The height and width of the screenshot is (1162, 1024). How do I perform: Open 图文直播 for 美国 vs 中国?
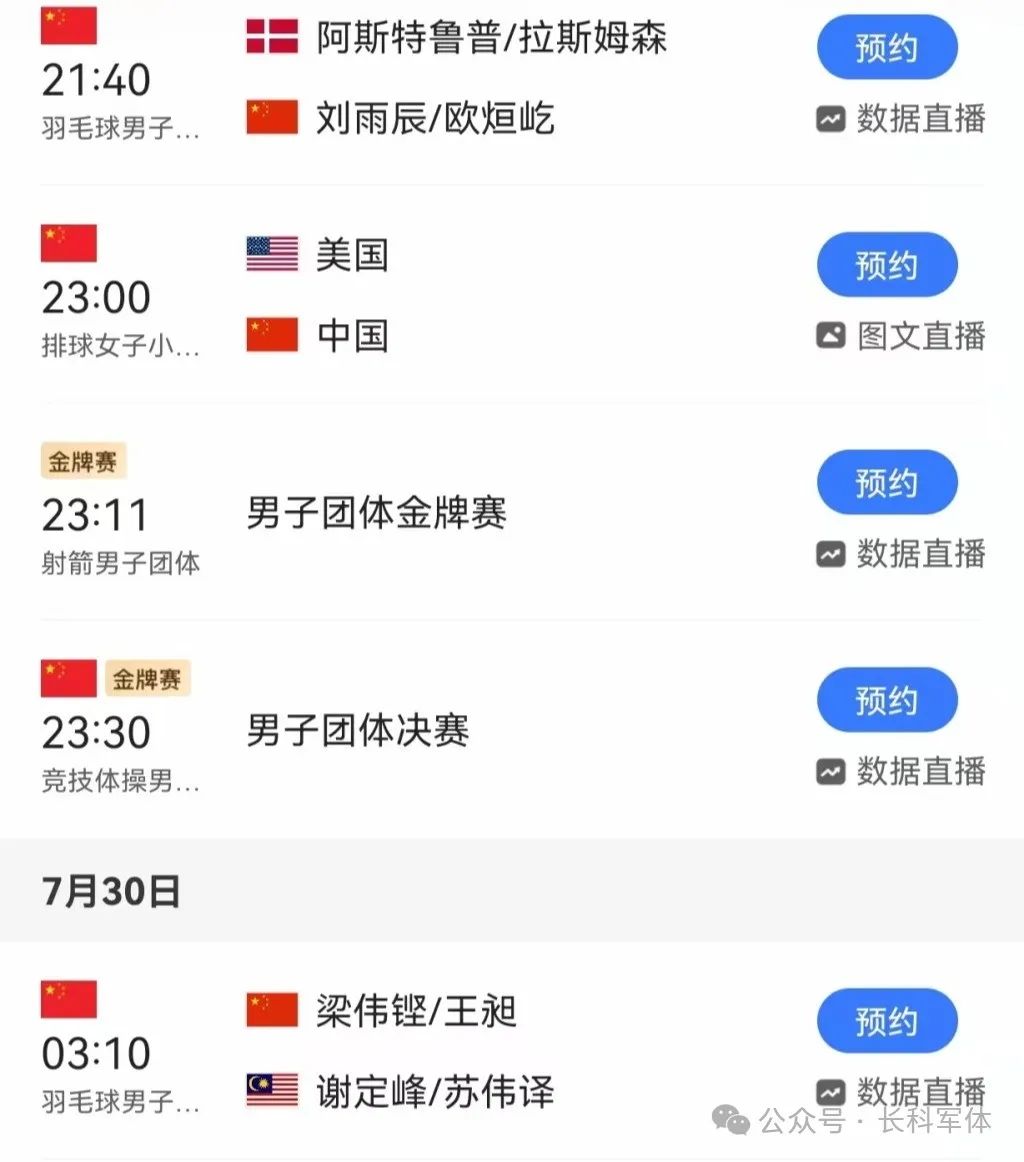click(901, 336)
